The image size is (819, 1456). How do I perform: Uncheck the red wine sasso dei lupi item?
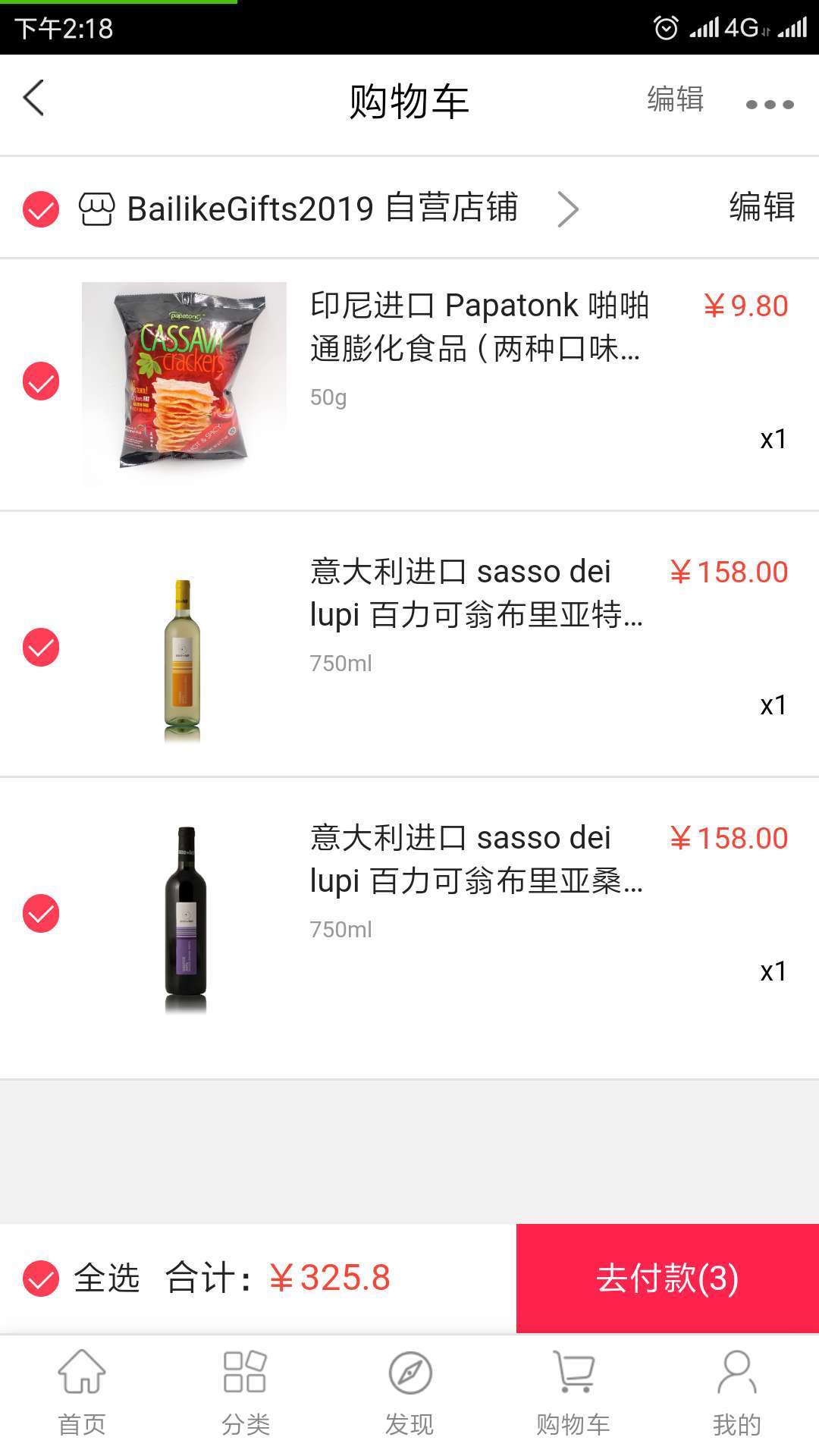41,914
